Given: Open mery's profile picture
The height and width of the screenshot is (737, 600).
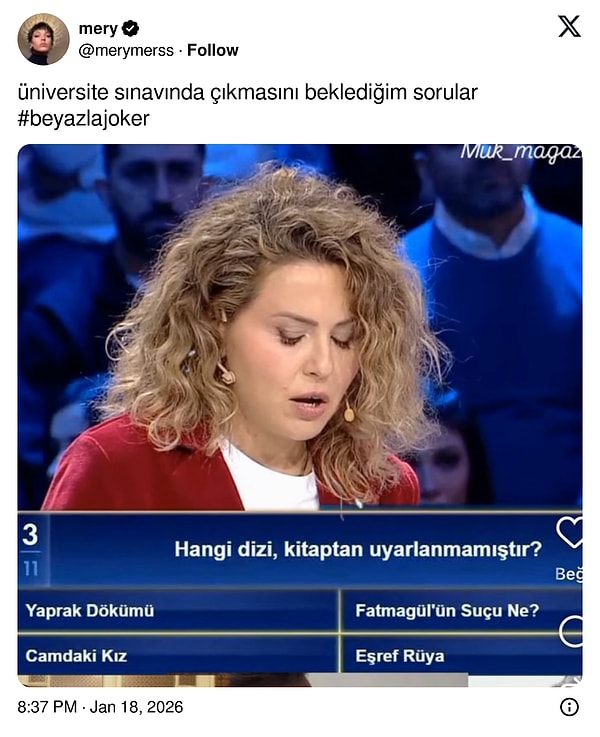Looking at the screenshot, I should point(43,39).
